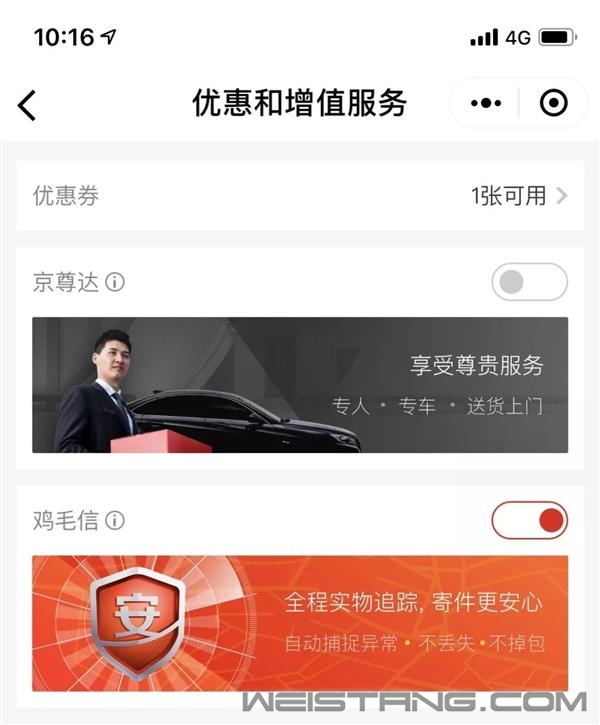Enable the 京尊达 service switch
The height and width of the screenshot is (725, 600).
(x=529, y=282)
